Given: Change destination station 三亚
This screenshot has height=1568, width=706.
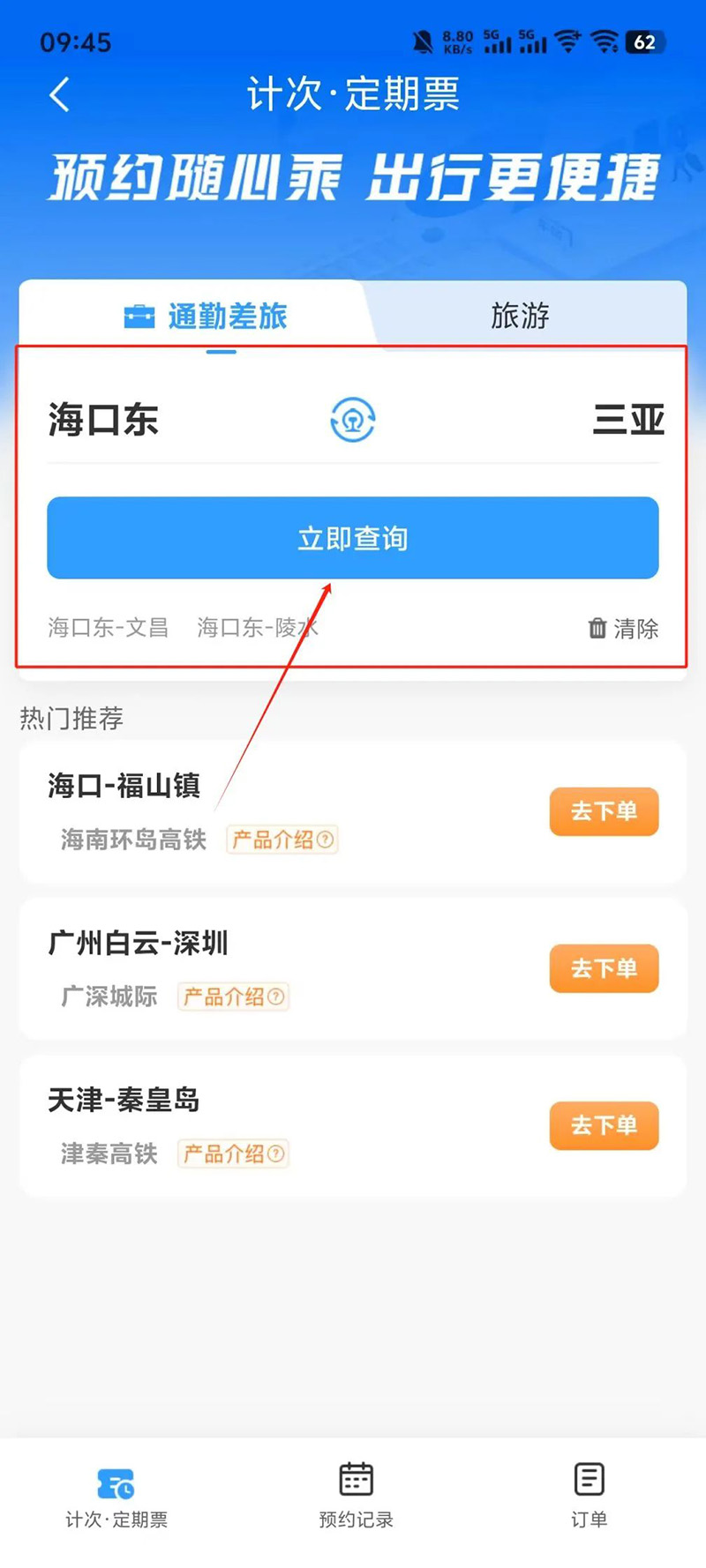Looking at the screenshot, I should (x=627, y=420).
